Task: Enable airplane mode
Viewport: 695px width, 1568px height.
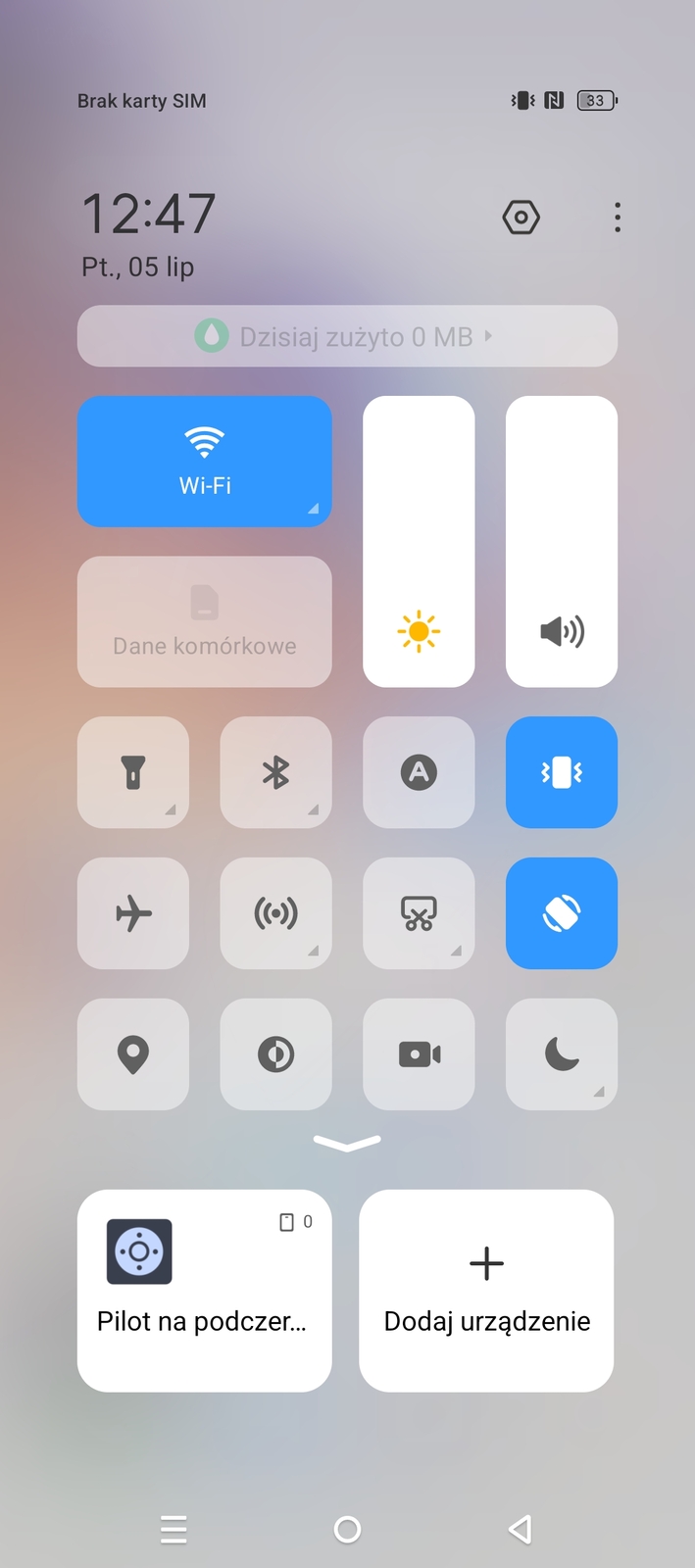Action: [x=133, y=913]
